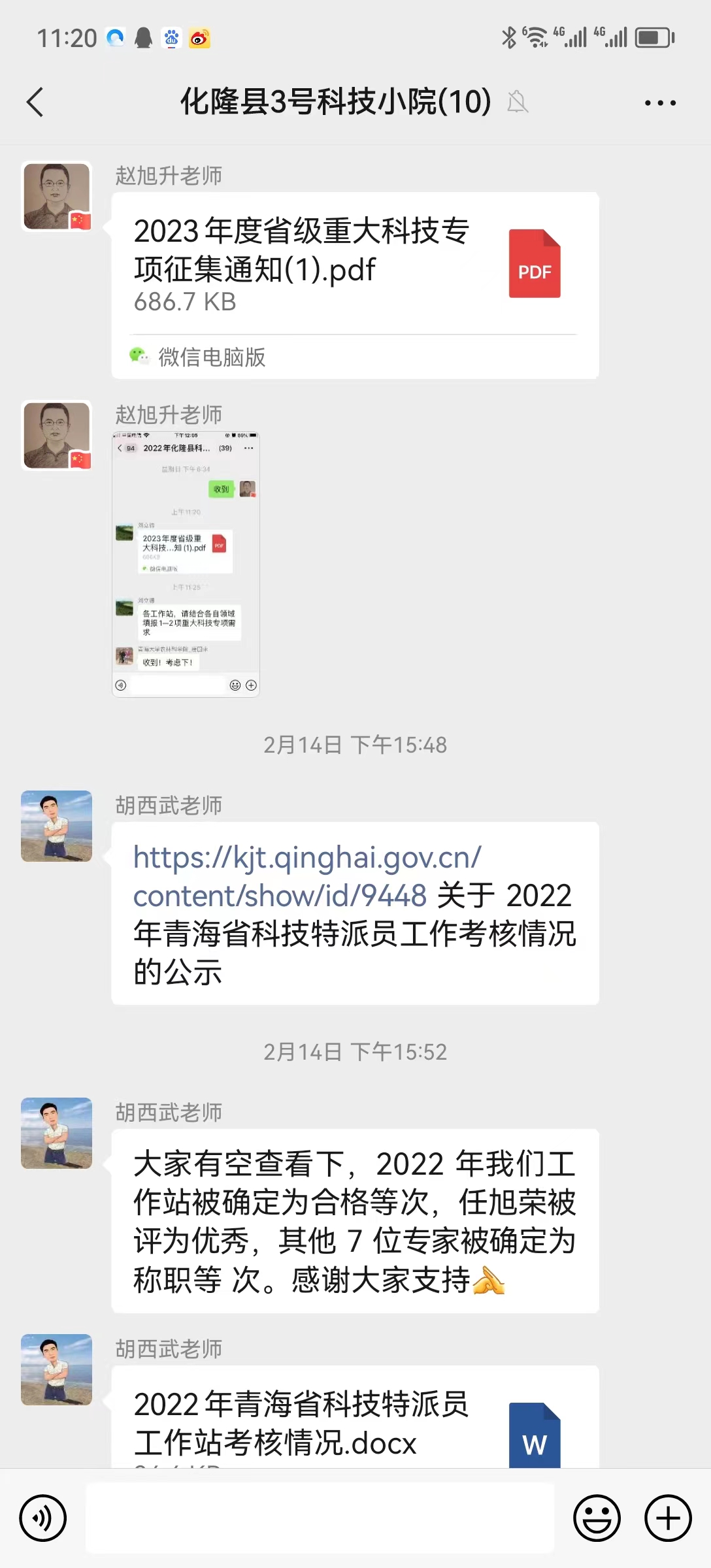This screenshot has height=1568, width=711.
Task: Go back from the group chat
Action: [35, 103]
